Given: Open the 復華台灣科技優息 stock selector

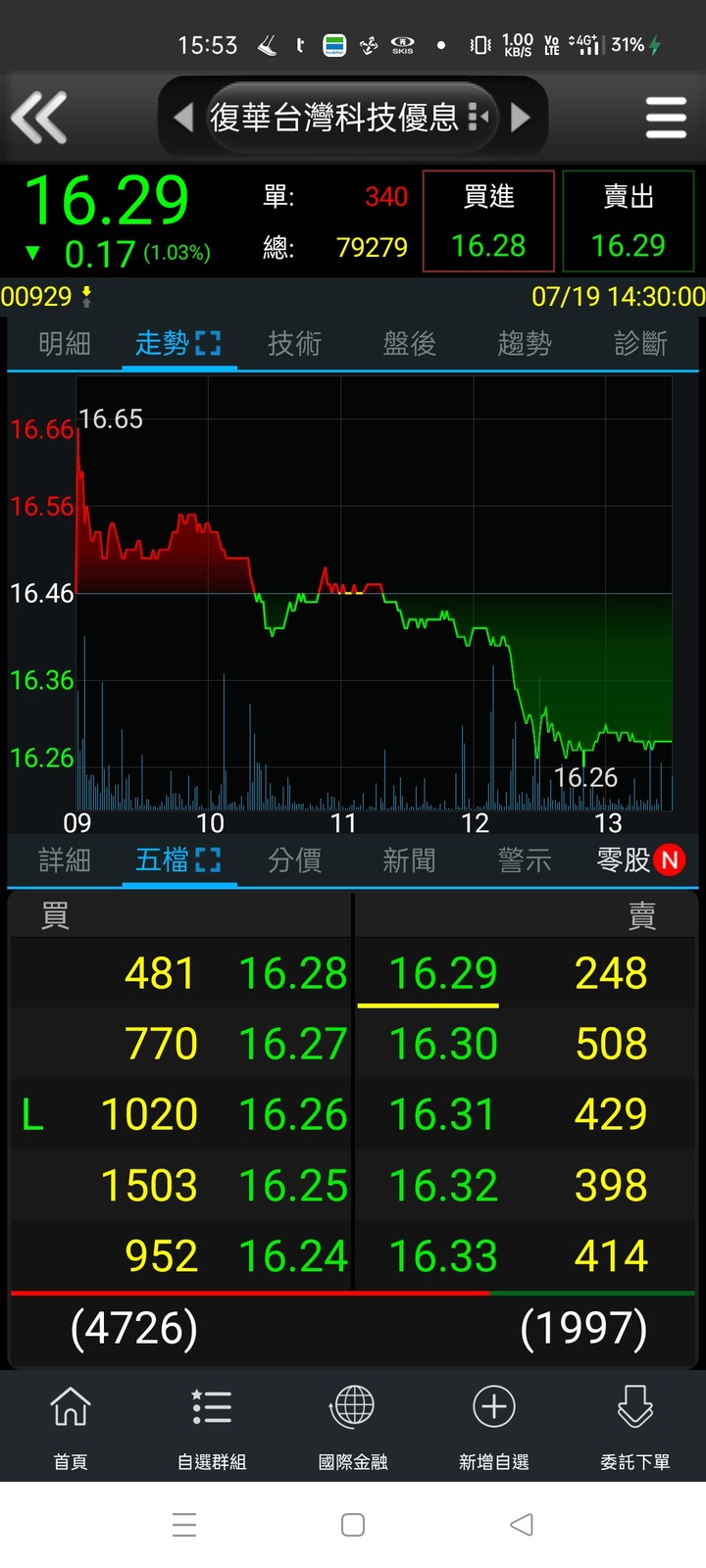Looking at the screenshot, I should point(350,118).
